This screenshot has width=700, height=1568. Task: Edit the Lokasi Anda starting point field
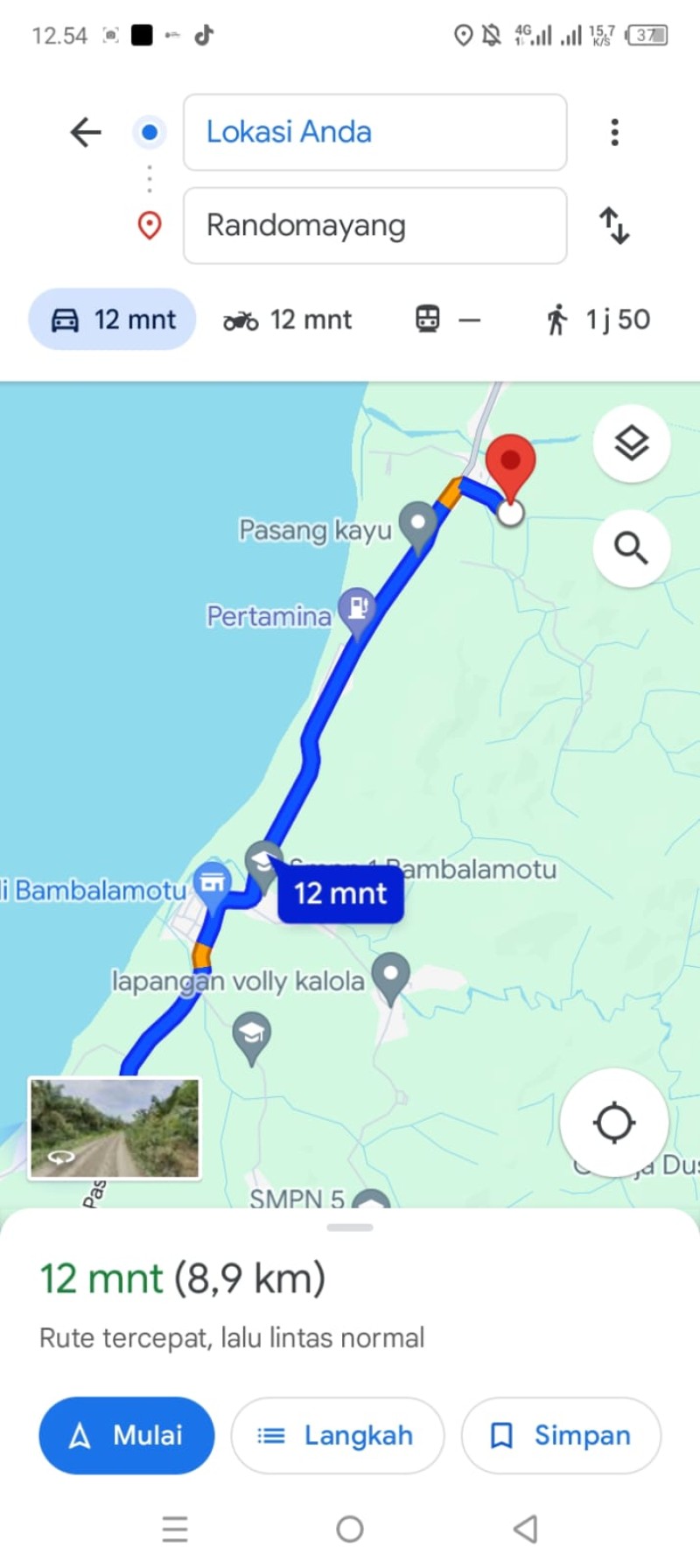click(x=374, y=132)
